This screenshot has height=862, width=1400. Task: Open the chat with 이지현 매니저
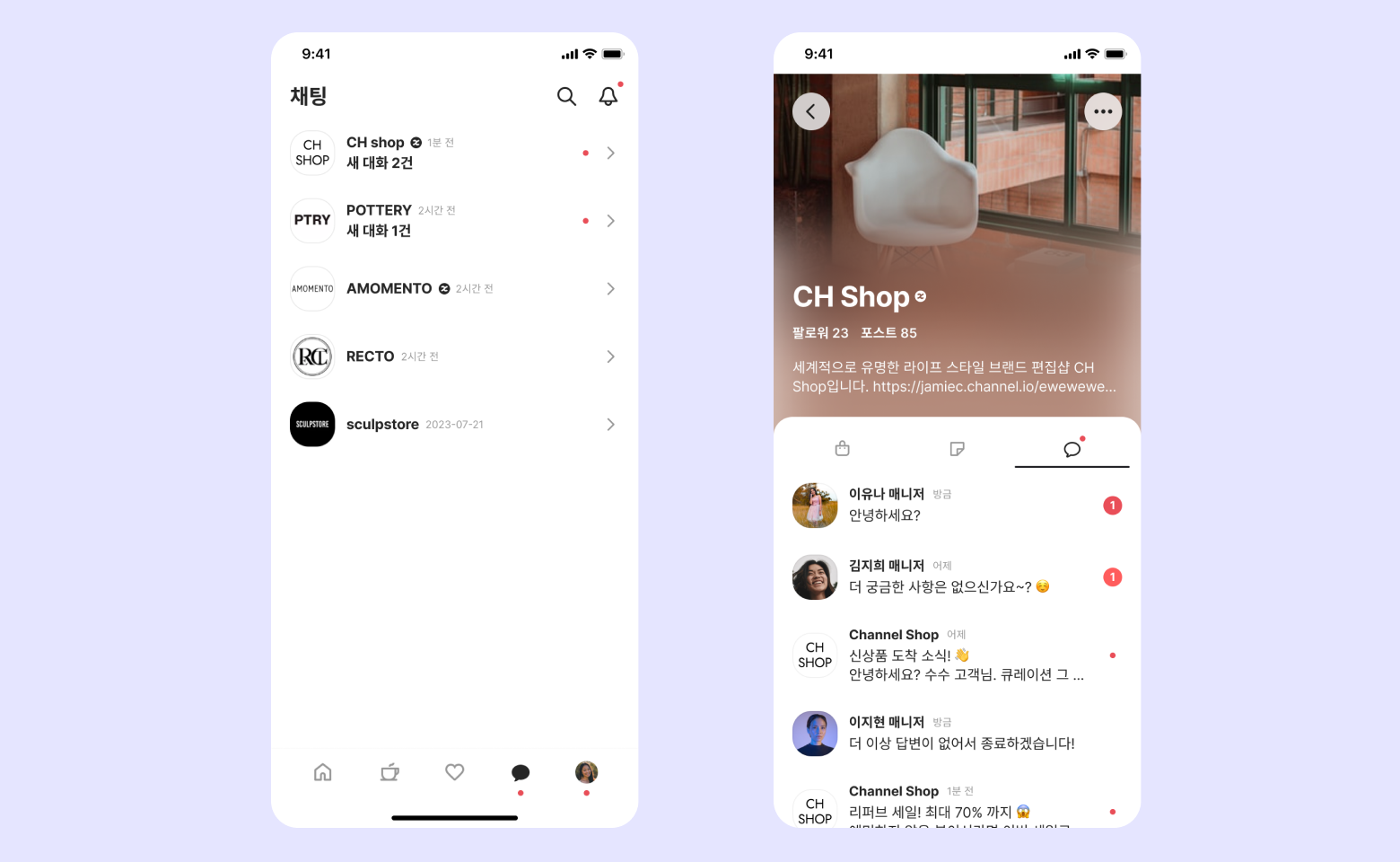click(957, 734)
